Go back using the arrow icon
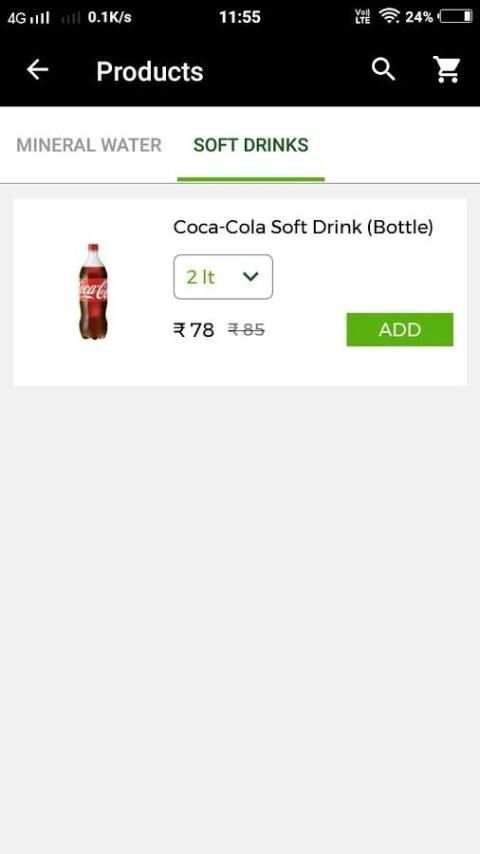This screenshot has height=854, width=480. point(38,70)
